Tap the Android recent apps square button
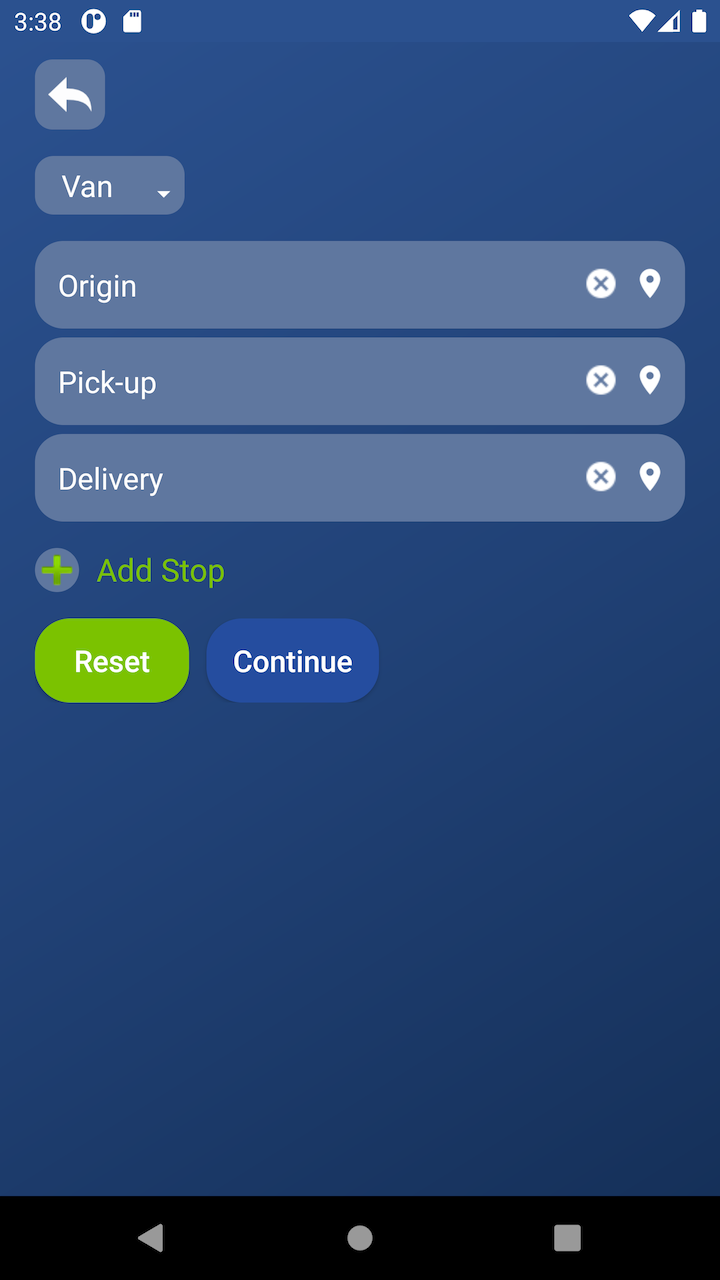The image size is (720, 1280). pos(567,1238)
